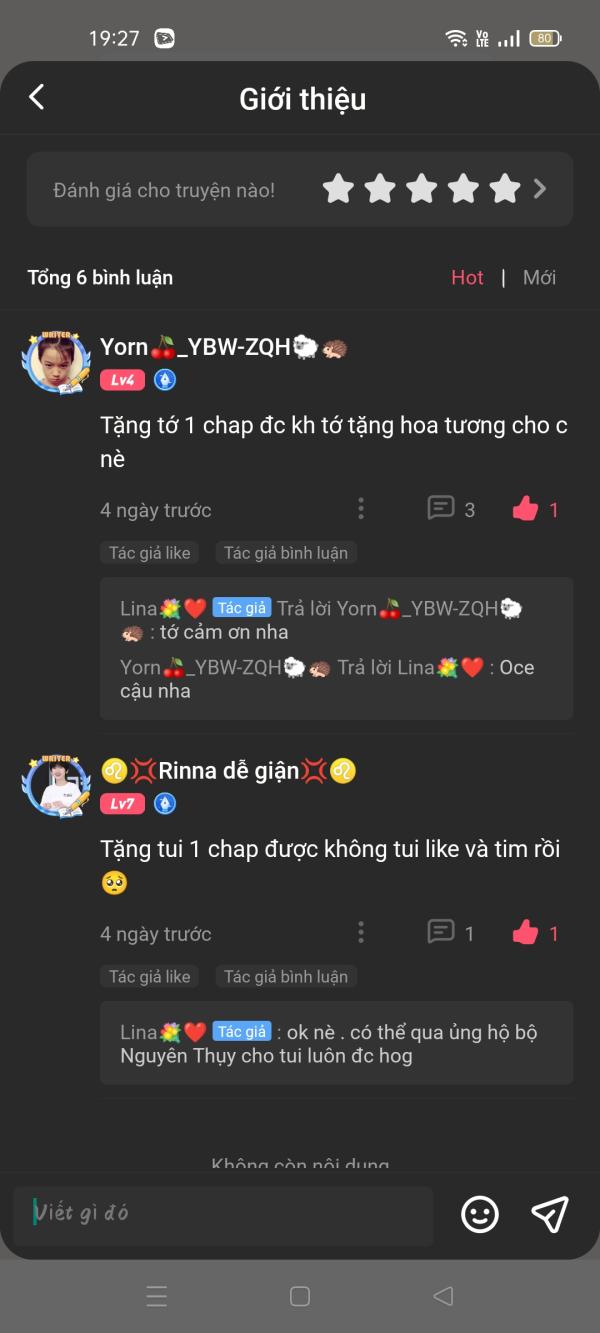Open Rinna dễ giận's profile avatar
Viewport: 600px width, 1333px height.
point(55,785)
